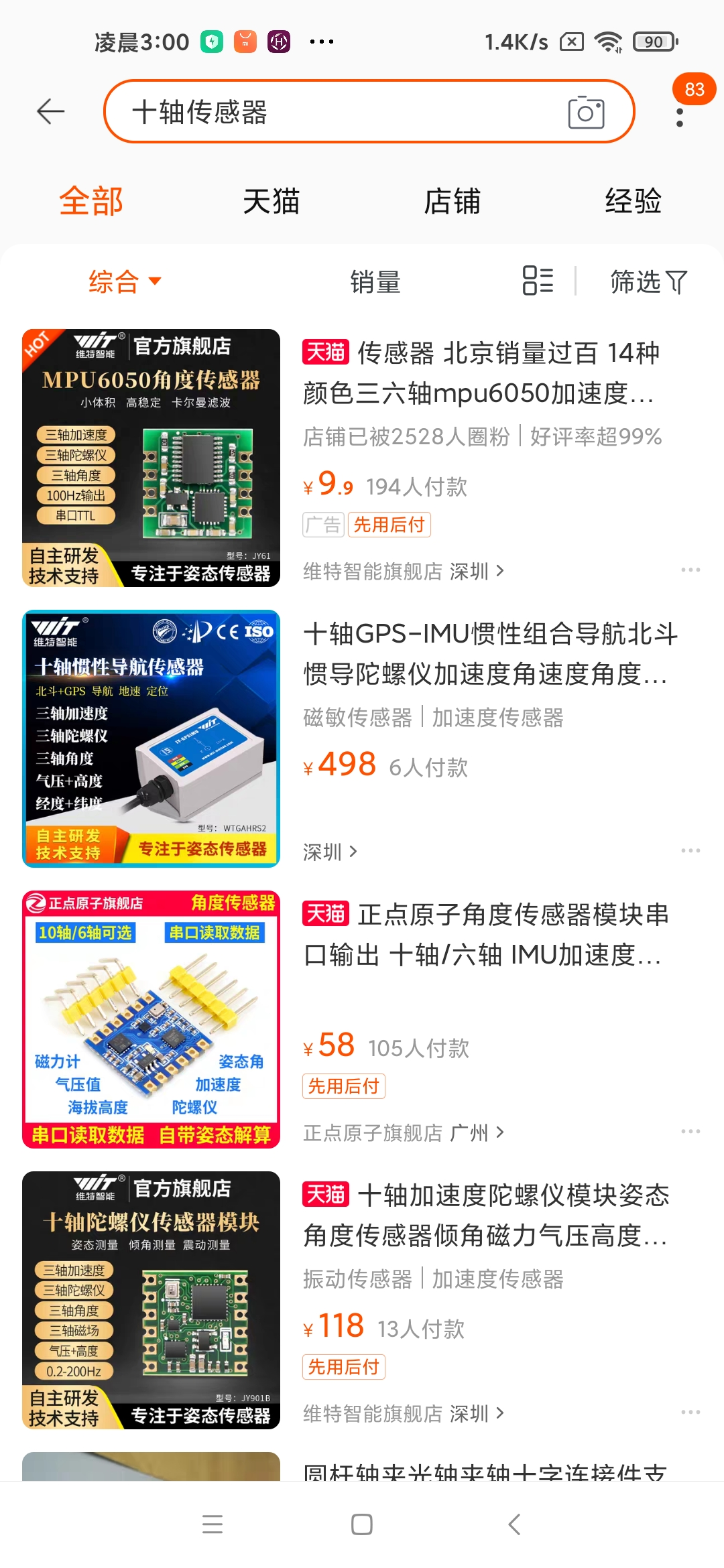Go back using the arrow icon
Viewport: 724px width, 1568px height.
click(x=51, y=111)
